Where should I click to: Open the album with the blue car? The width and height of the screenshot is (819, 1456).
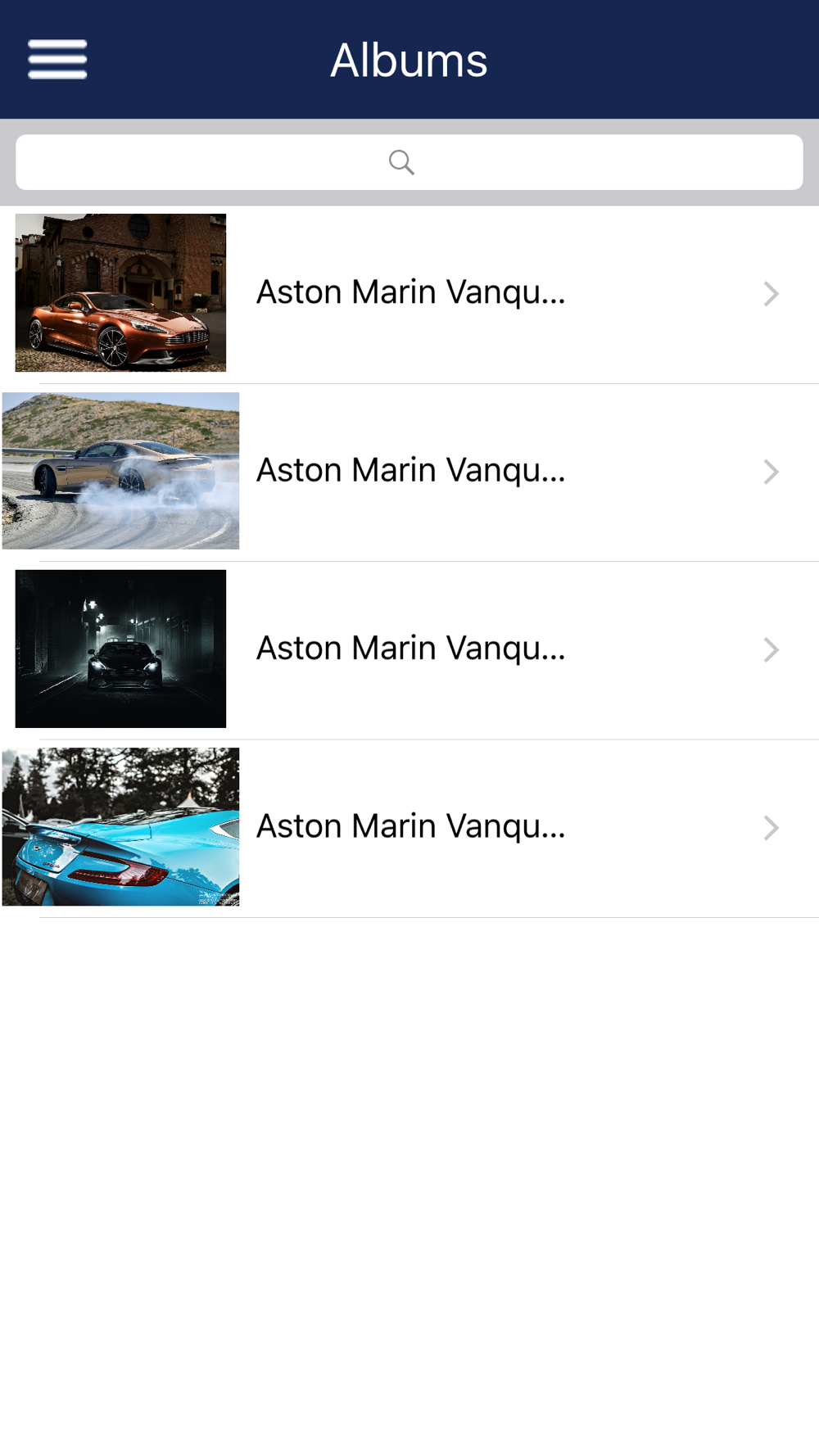(x=409, y=828)
